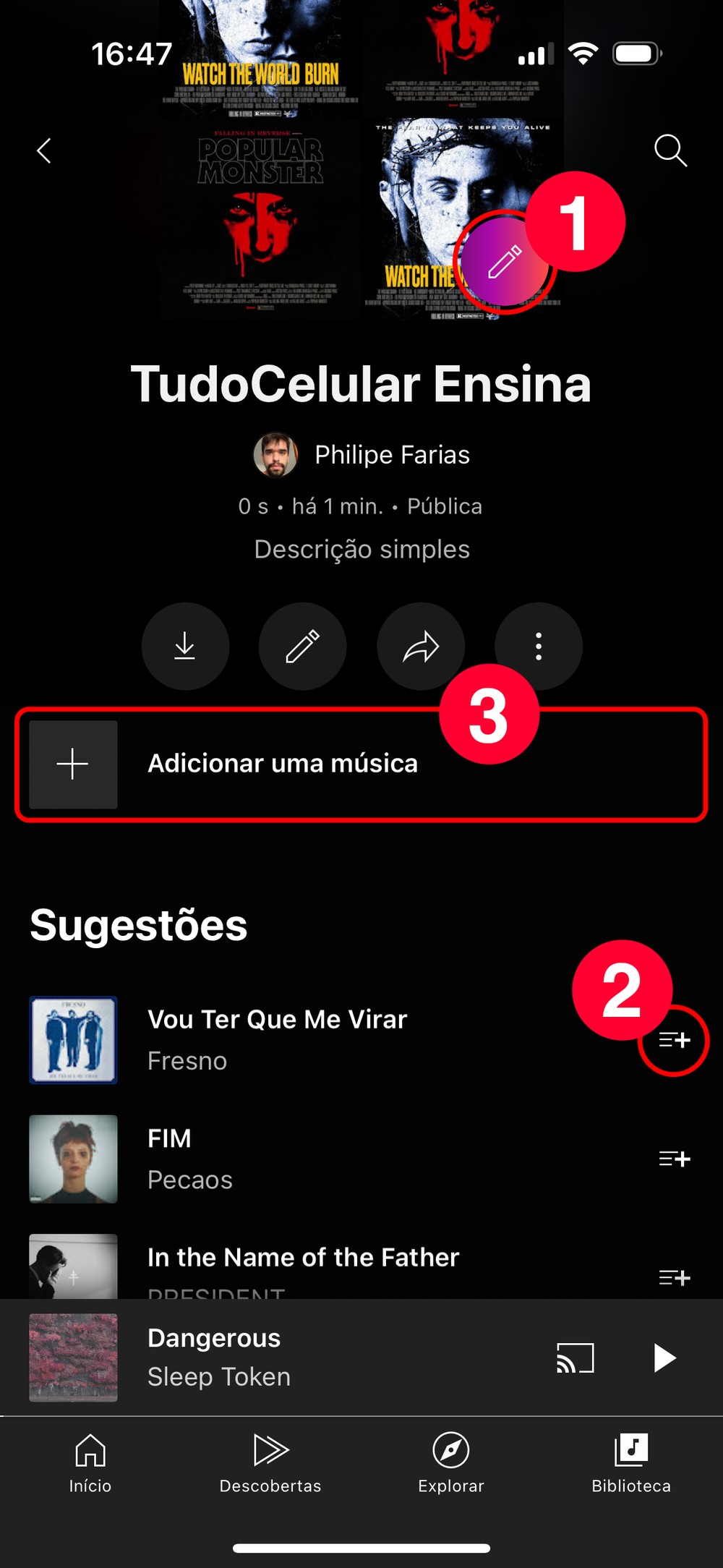The height and width of the screenshot is (1568, 723).
Task: Share this playlist
Action: 421,646
